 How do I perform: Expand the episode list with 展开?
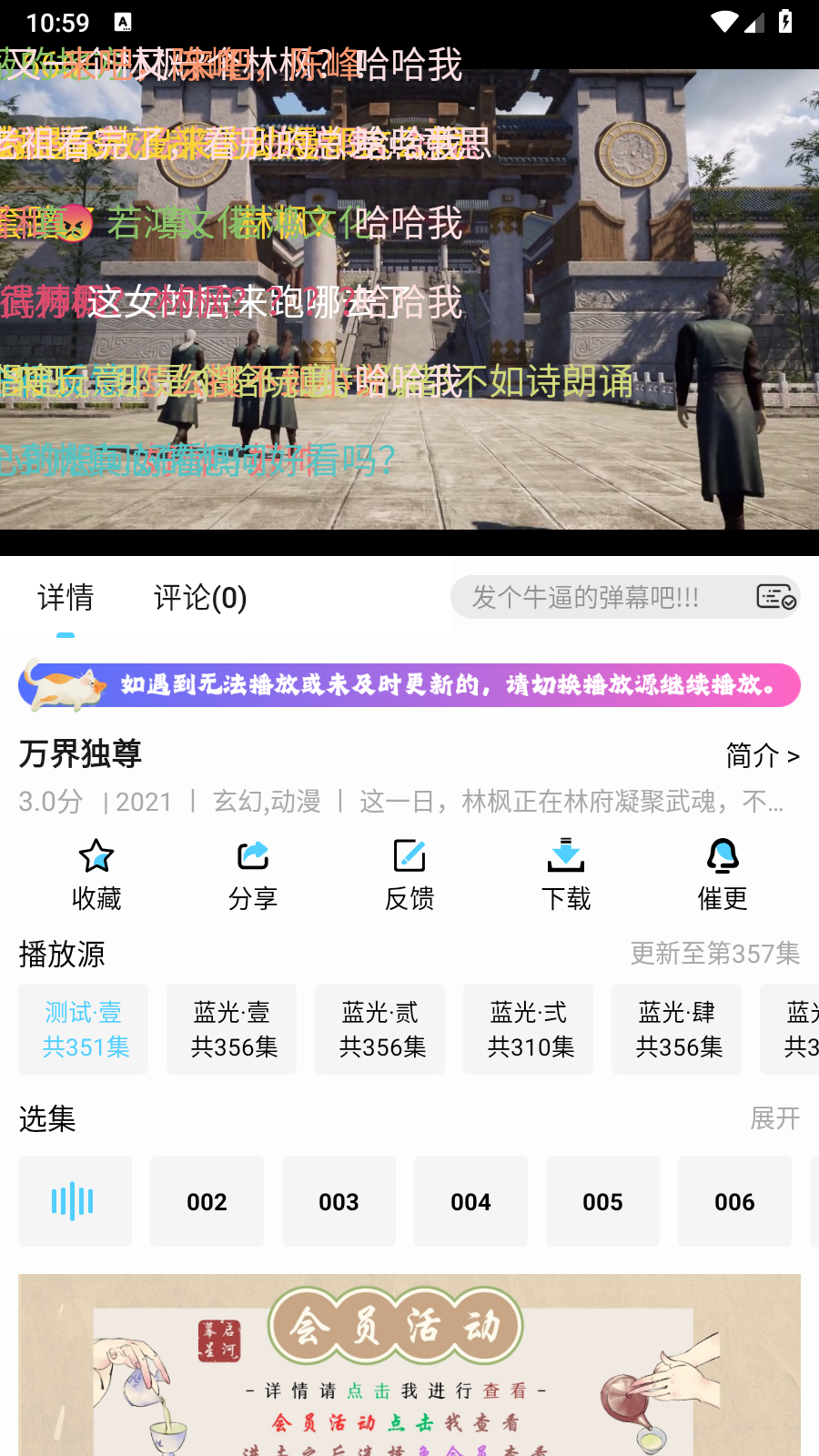coord(774,1117)
